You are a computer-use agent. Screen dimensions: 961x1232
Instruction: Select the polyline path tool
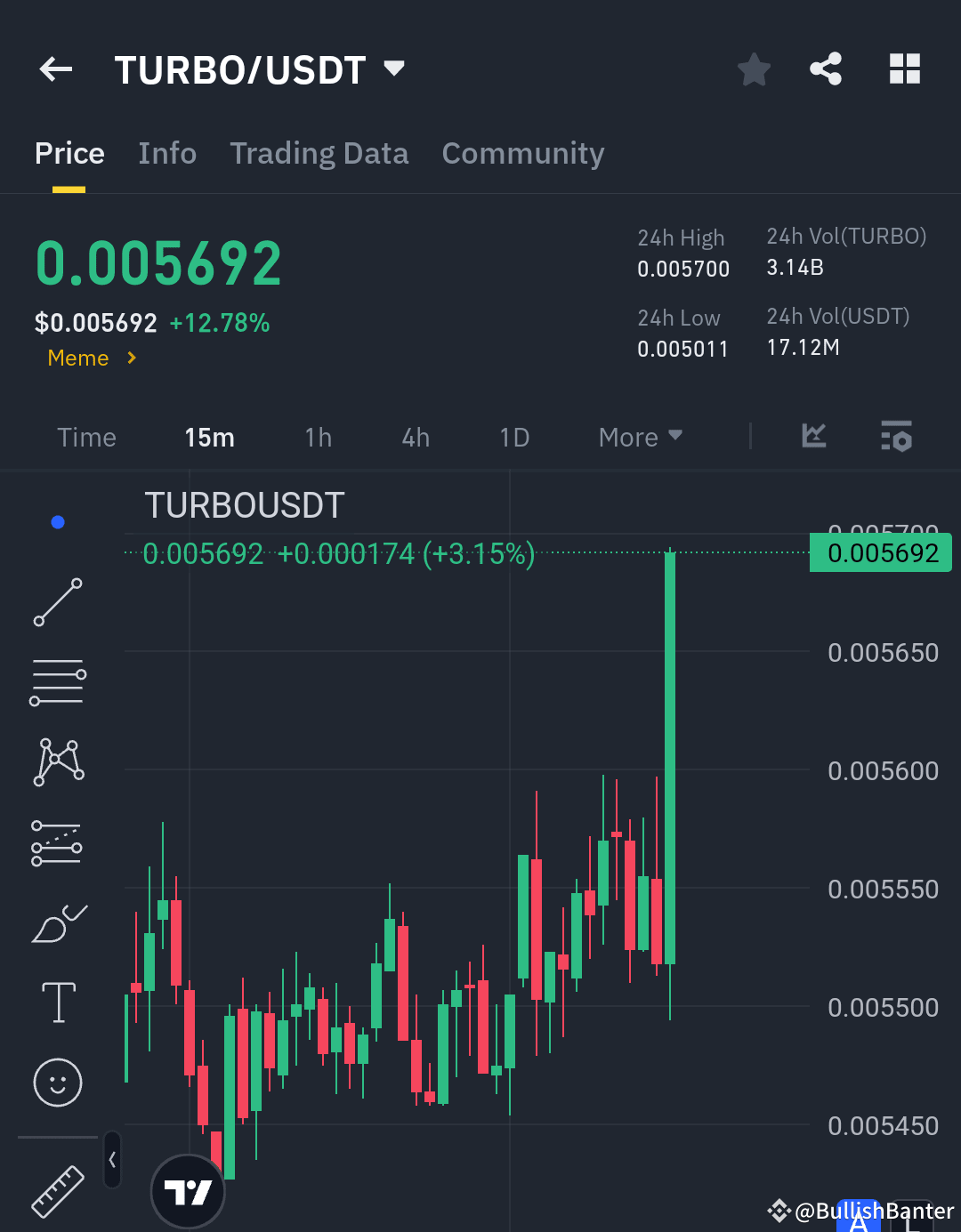57,842
